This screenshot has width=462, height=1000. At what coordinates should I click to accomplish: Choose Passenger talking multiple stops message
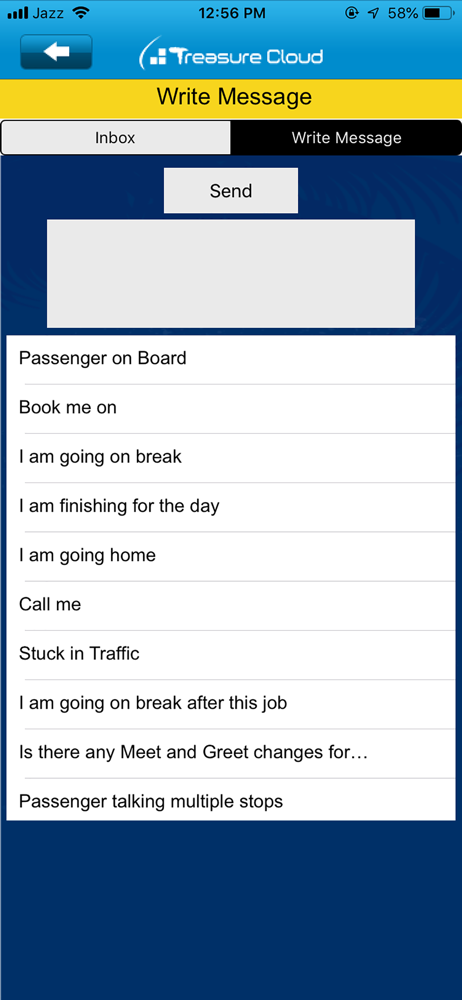tap(231, 800)
